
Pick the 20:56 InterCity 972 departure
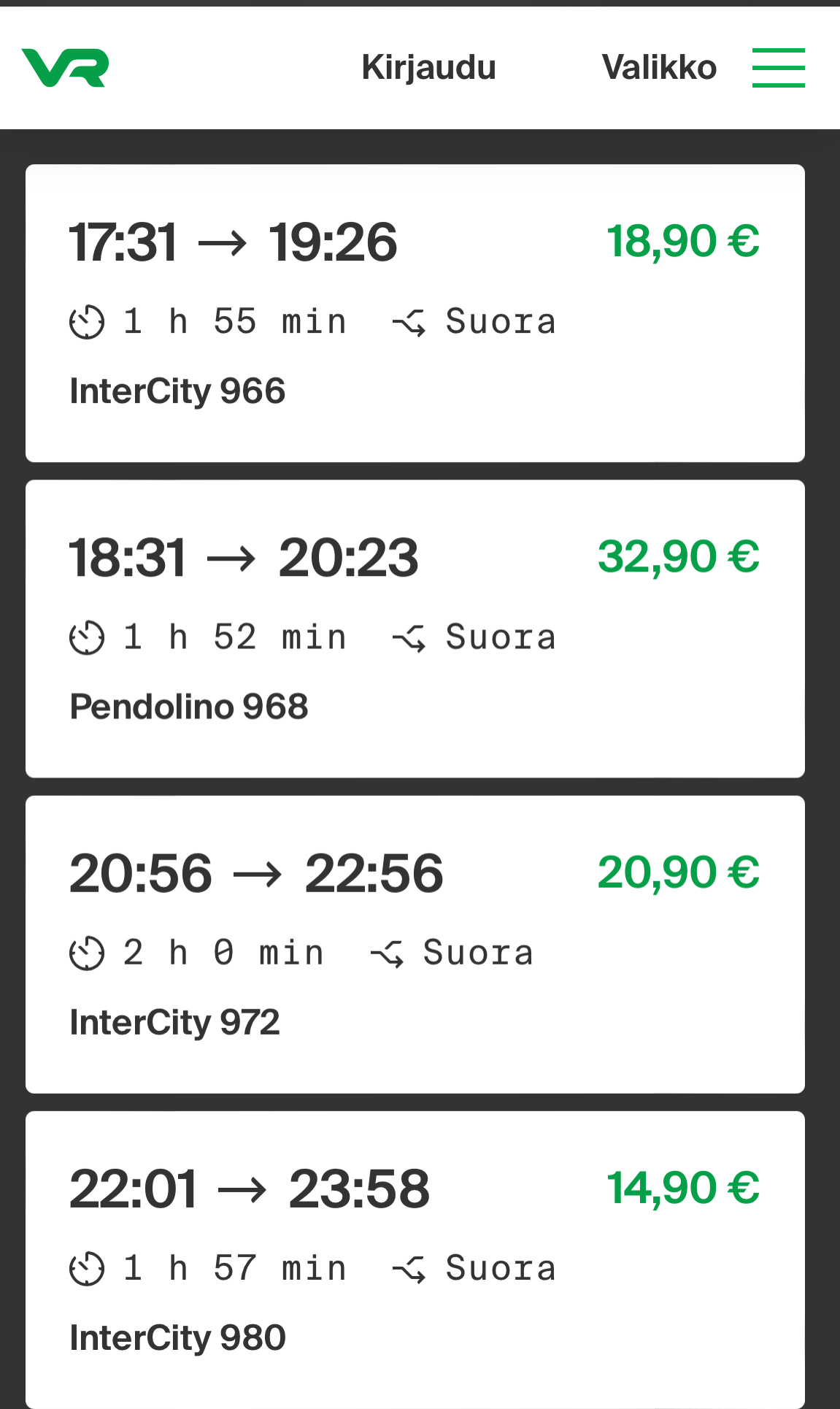click(x=415, y=944)
